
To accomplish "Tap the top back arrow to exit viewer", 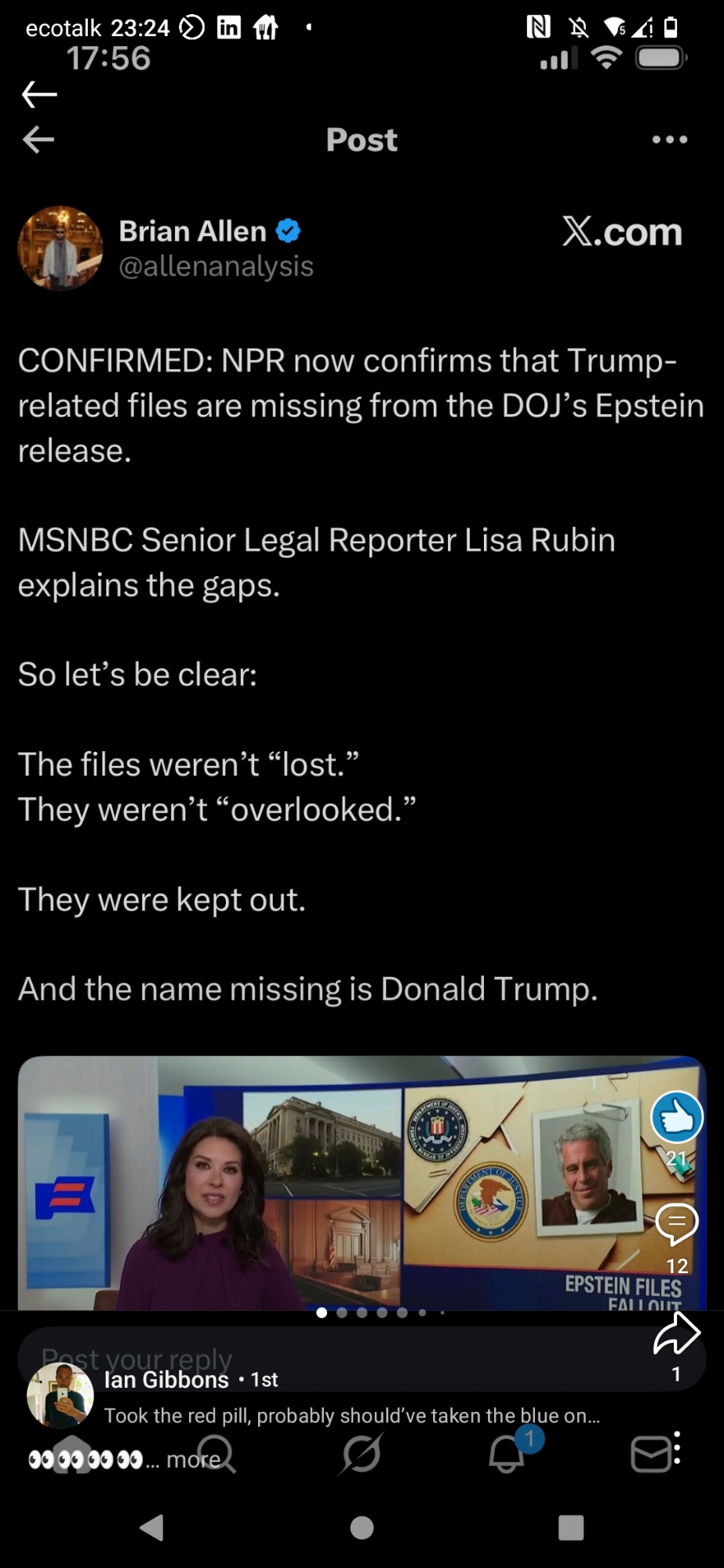I will (39, 95).
